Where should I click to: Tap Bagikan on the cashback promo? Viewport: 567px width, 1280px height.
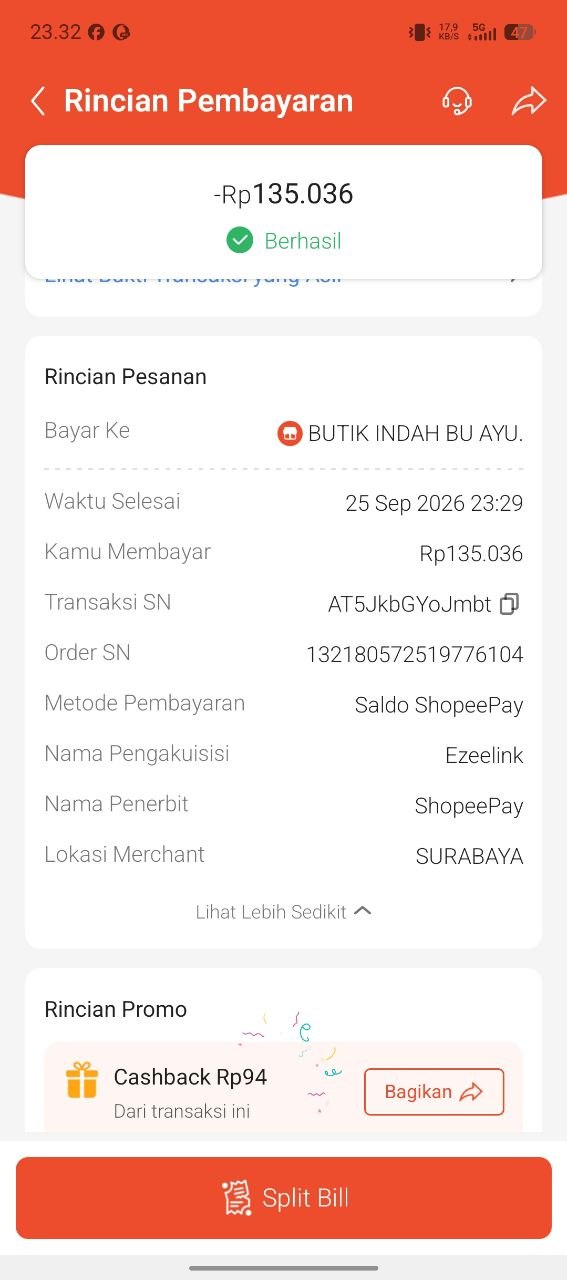tap(434, 1092)
